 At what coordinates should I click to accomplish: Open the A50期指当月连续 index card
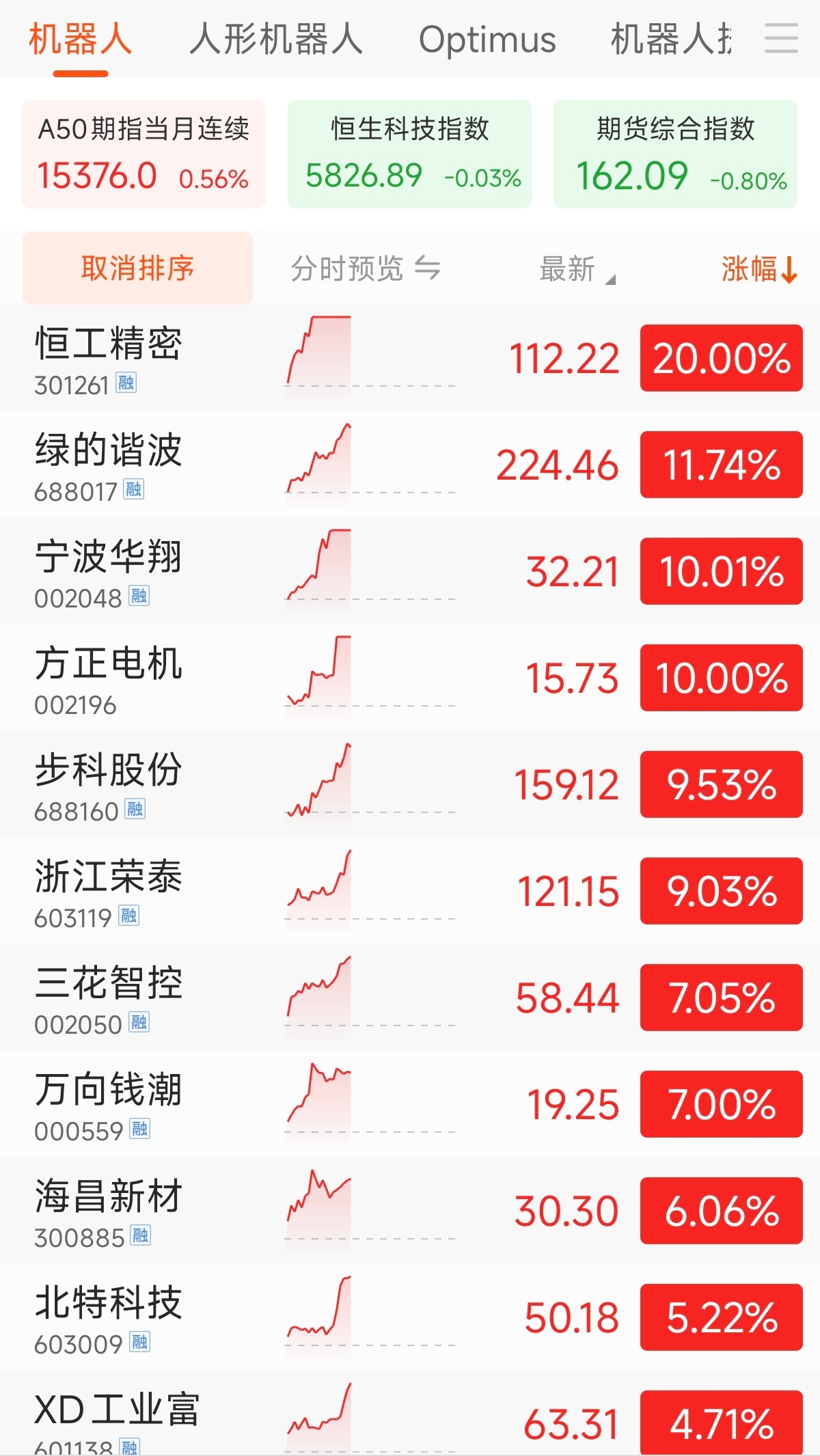(143, 154)
